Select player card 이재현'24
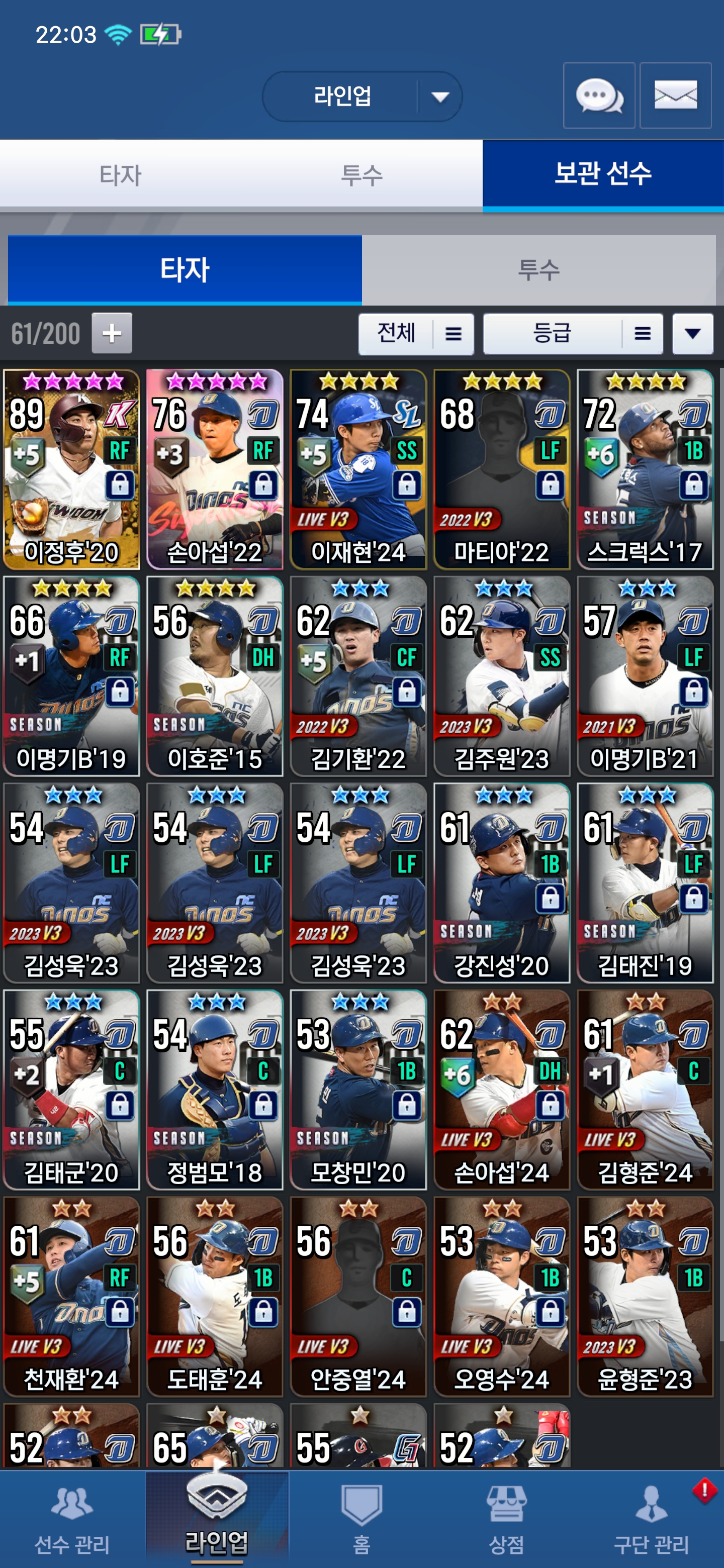This screenshot has width=724, height=1568. pos(358,469)
